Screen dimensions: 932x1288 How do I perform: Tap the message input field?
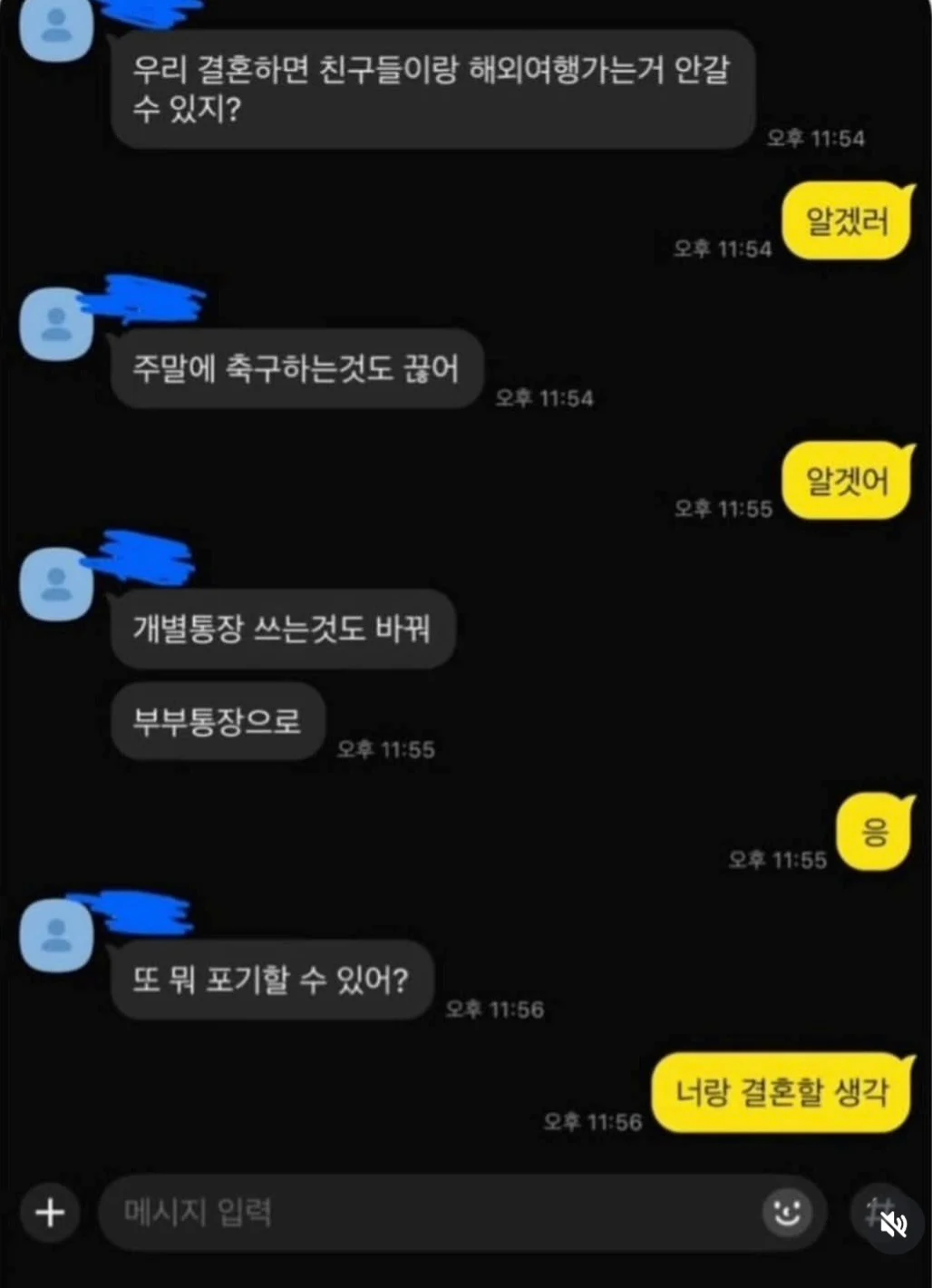[426, 1213]
